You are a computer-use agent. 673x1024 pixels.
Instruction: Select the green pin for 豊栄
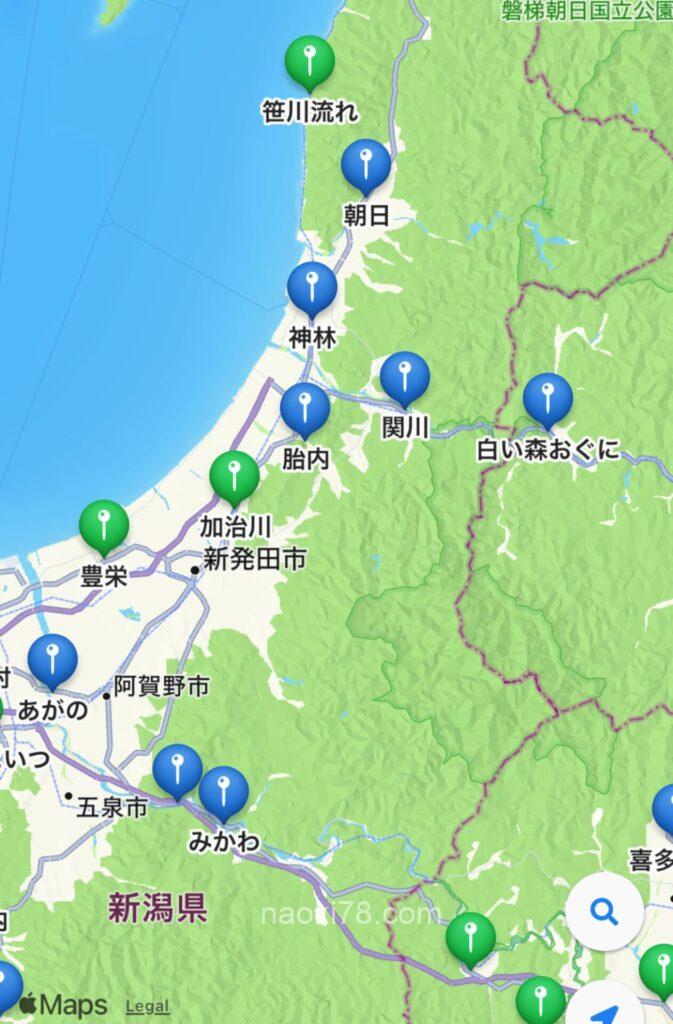(x=104, y=525)
